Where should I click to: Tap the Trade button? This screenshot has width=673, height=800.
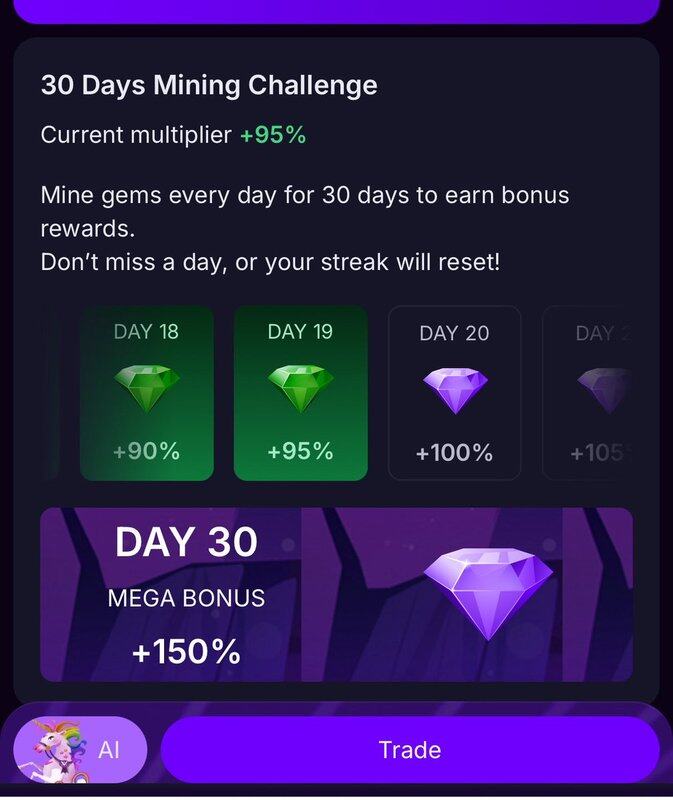point(410,749)
